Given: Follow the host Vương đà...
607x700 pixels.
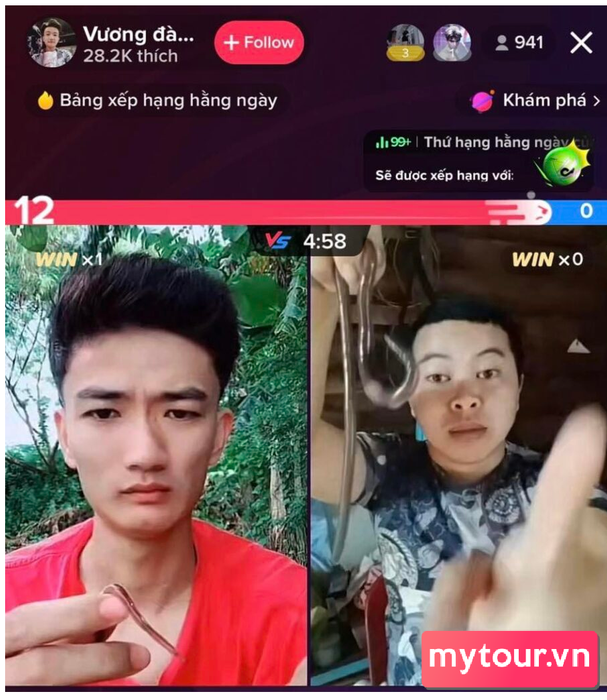Looking at the screenshot, I should click(x=258, y=43).
